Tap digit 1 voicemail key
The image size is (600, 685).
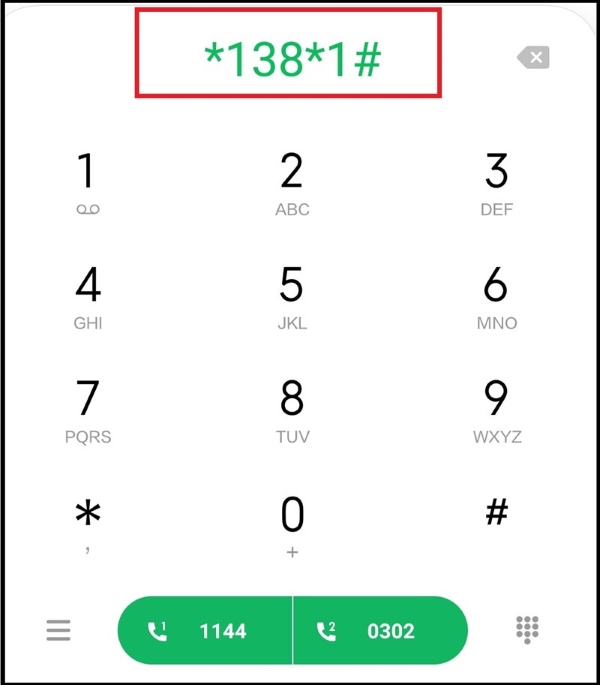point(88,182)
